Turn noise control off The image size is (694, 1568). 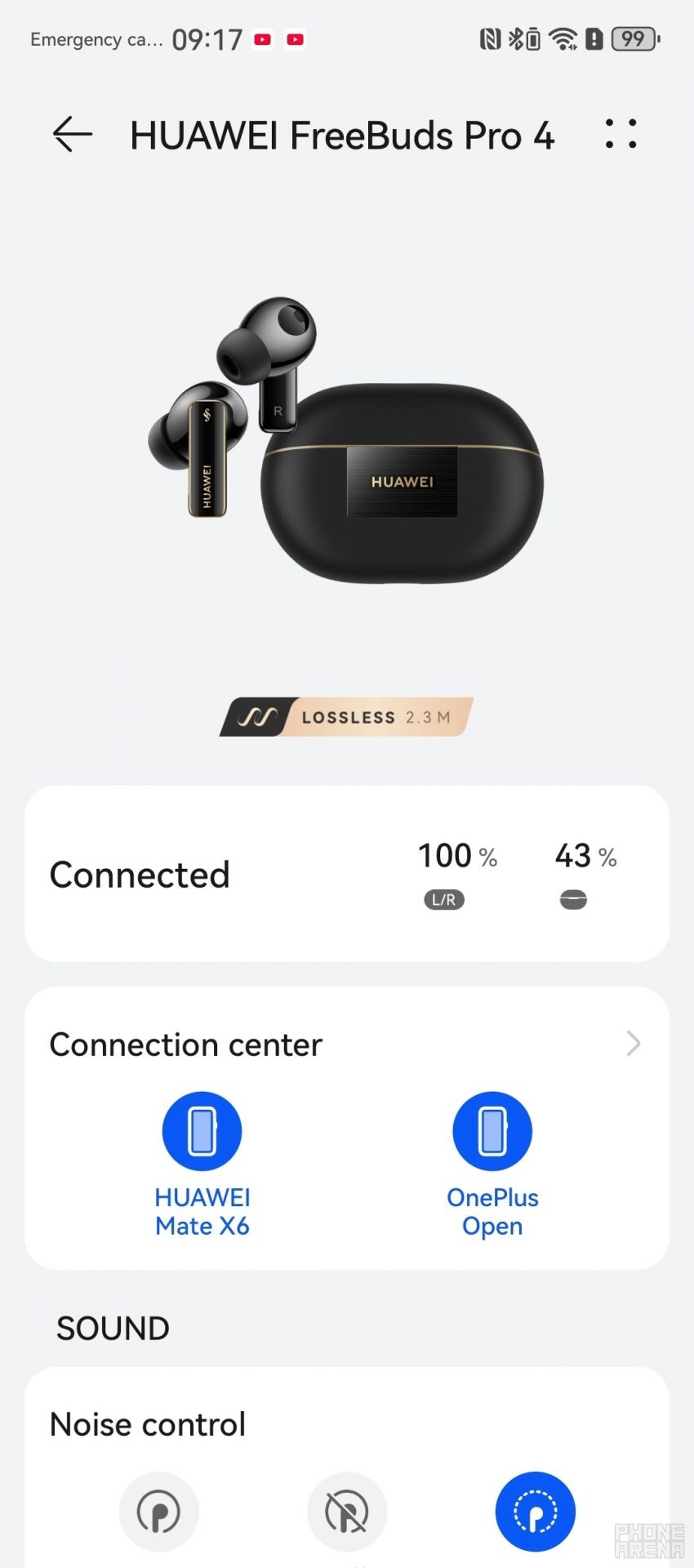tap(347, 1512)
